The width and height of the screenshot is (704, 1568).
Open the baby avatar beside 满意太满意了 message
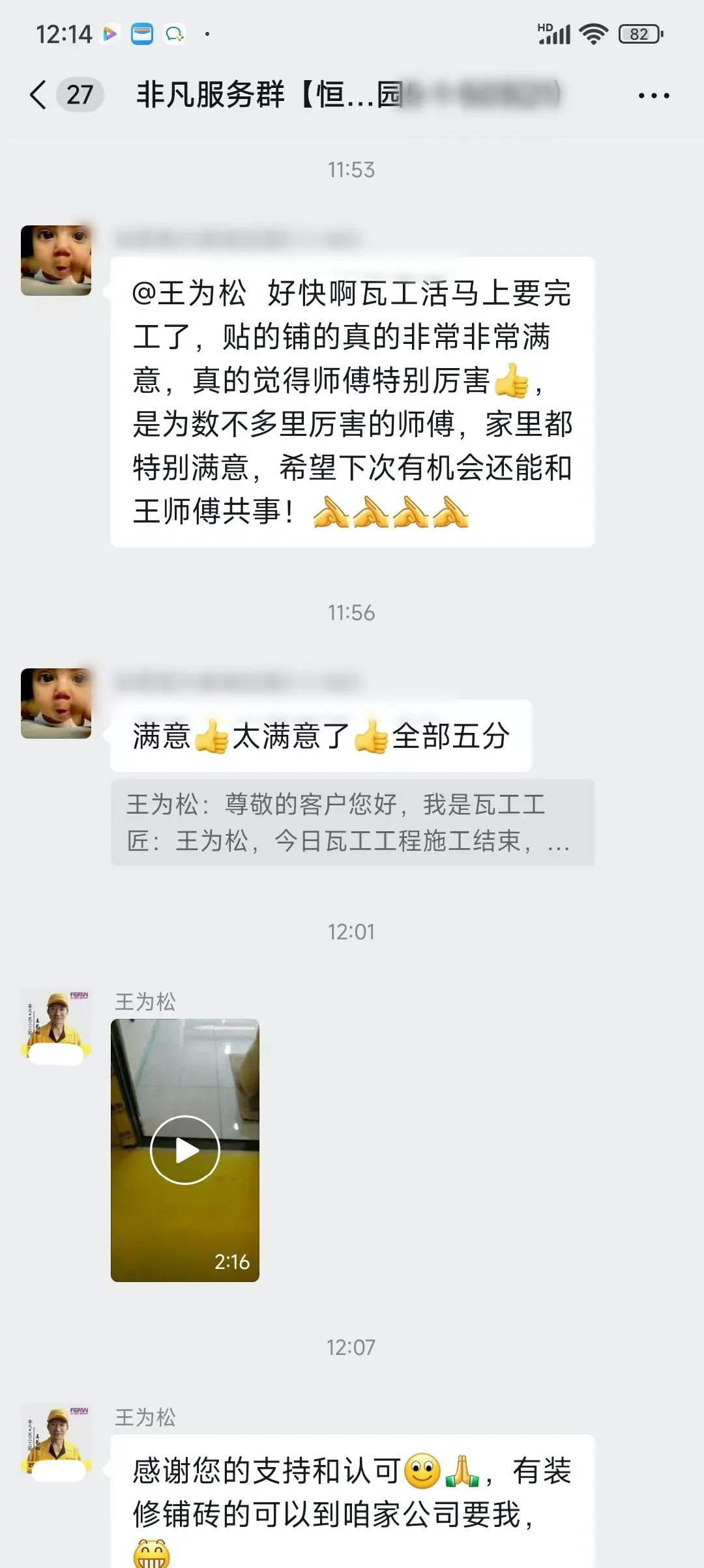[x=56, y=703]
